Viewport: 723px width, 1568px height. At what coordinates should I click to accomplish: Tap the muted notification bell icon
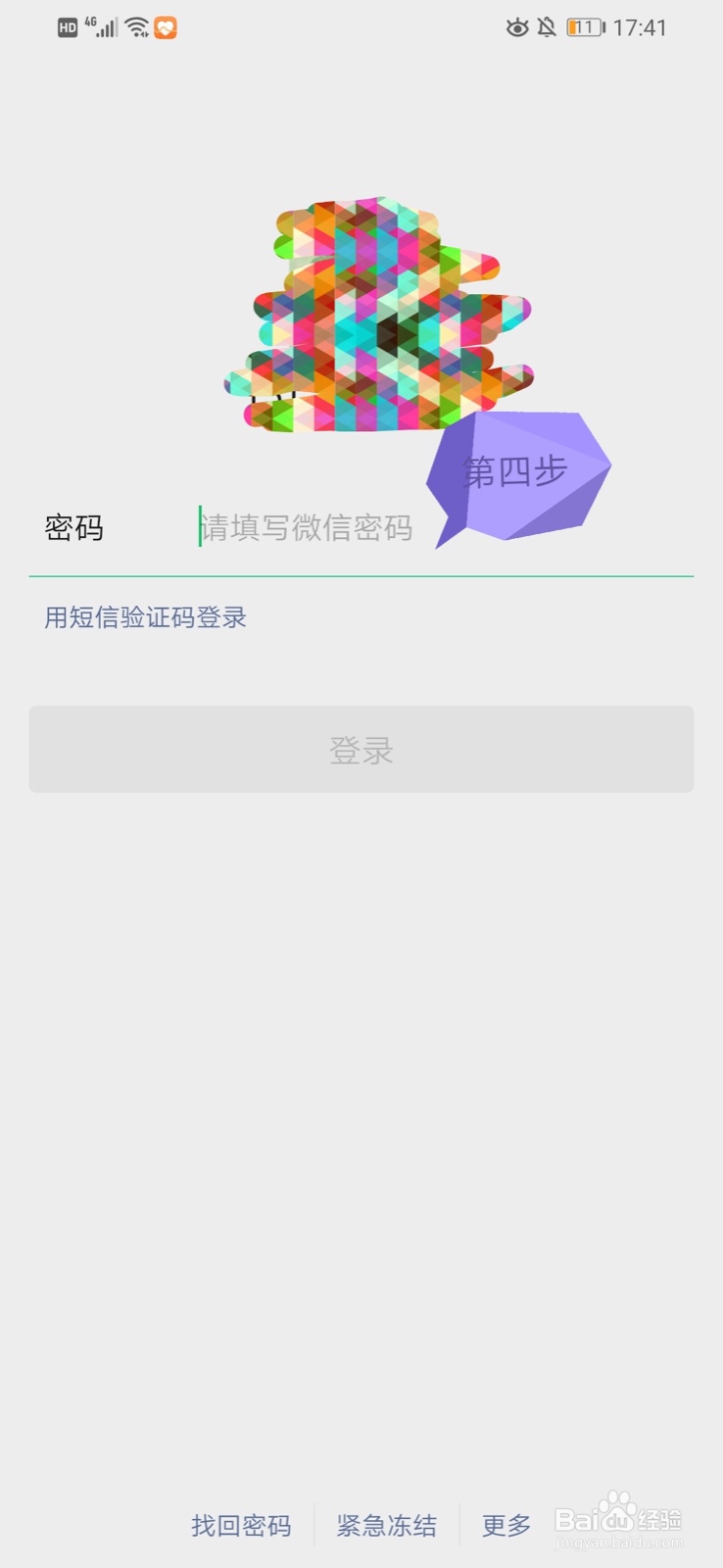tap(549, 27)
